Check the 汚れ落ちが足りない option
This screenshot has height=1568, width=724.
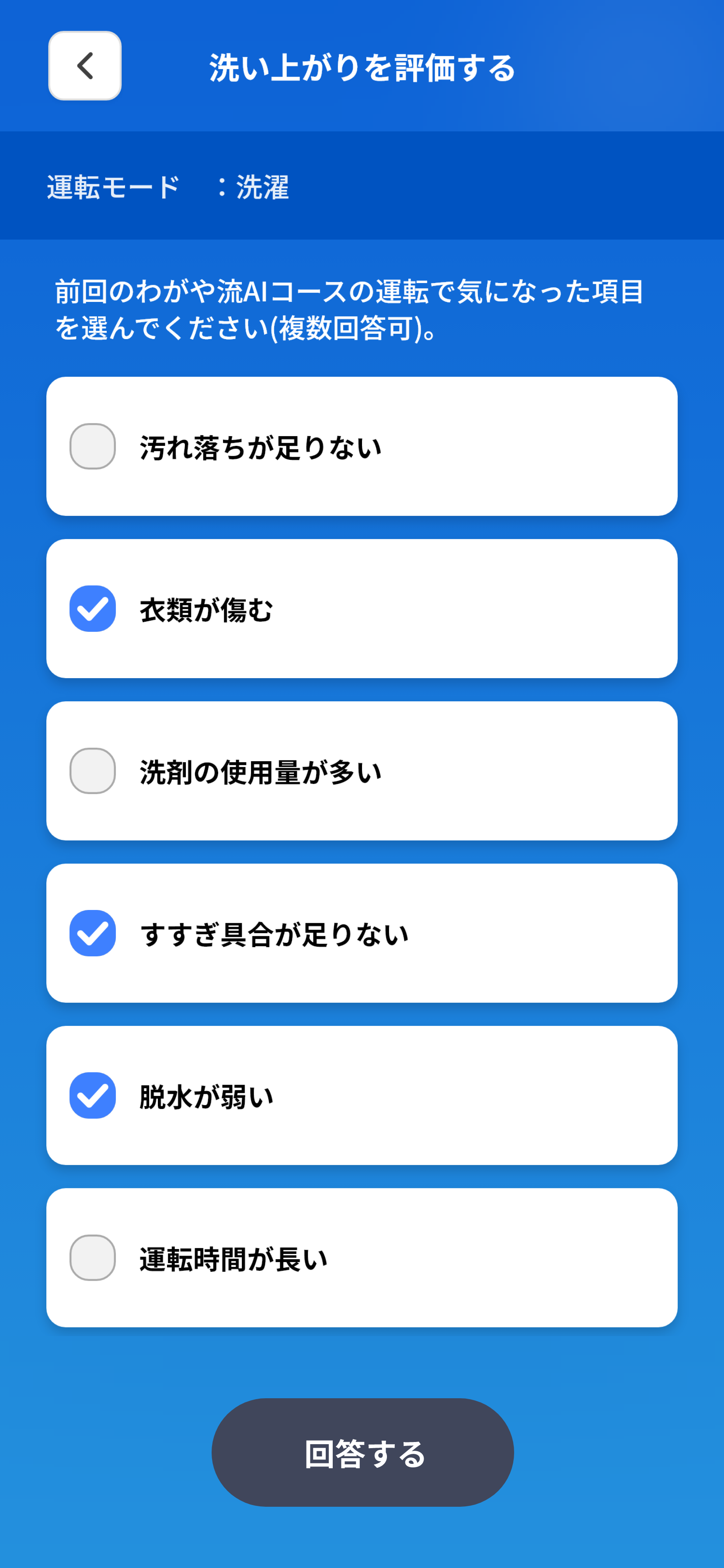coord(93,446)
